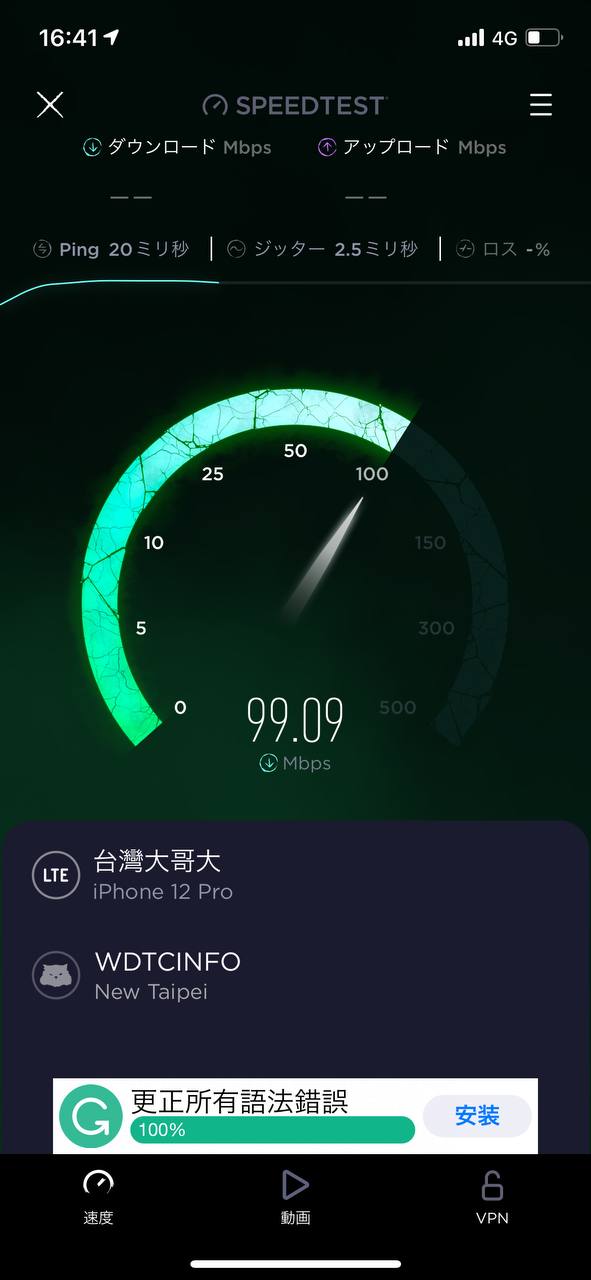Tap the 安装 button in the ad

click(x=477, y=1116)
